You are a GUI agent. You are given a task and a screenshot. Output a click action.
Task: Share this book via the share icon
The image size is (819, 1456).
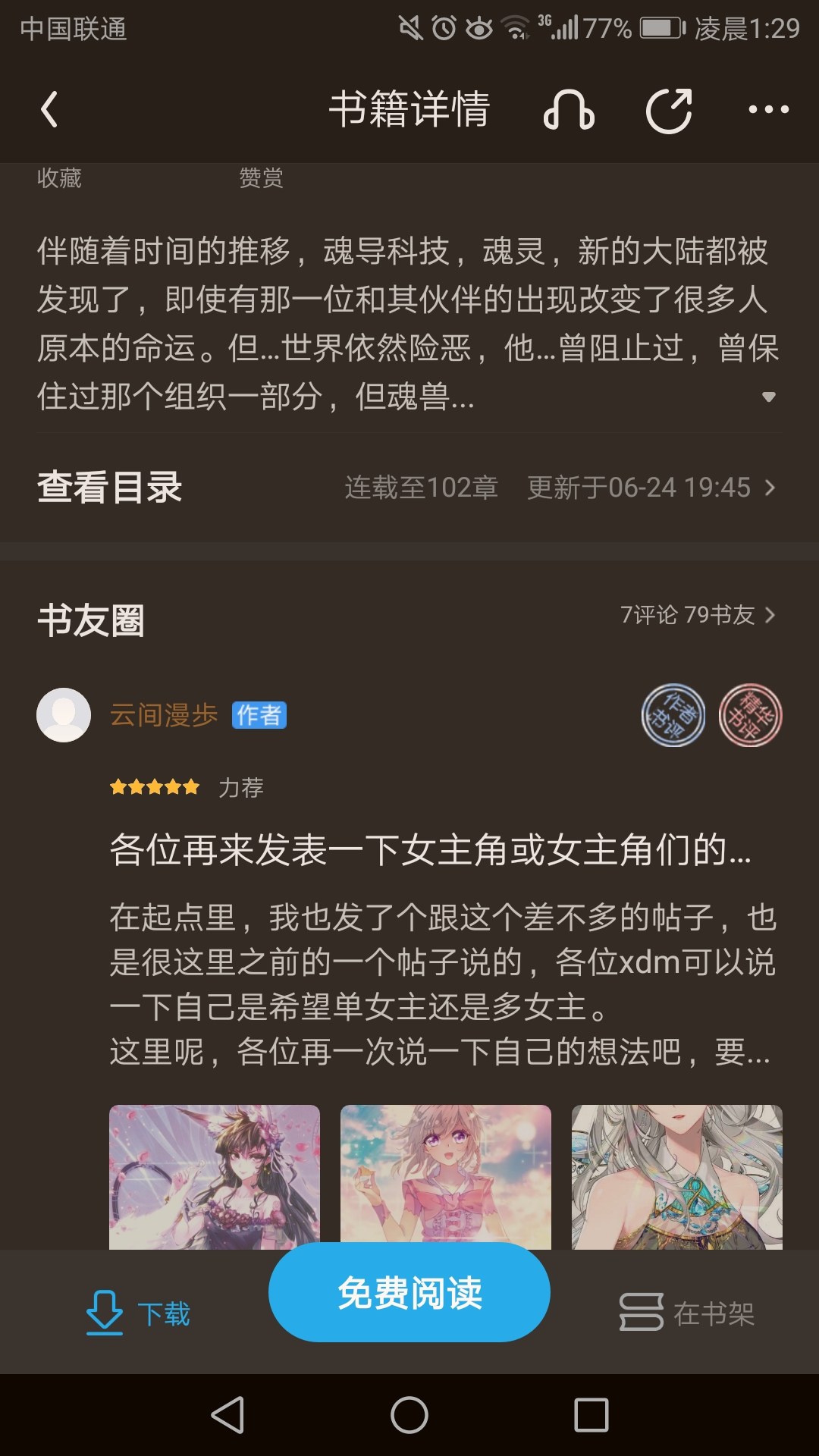tap(669, 111)
